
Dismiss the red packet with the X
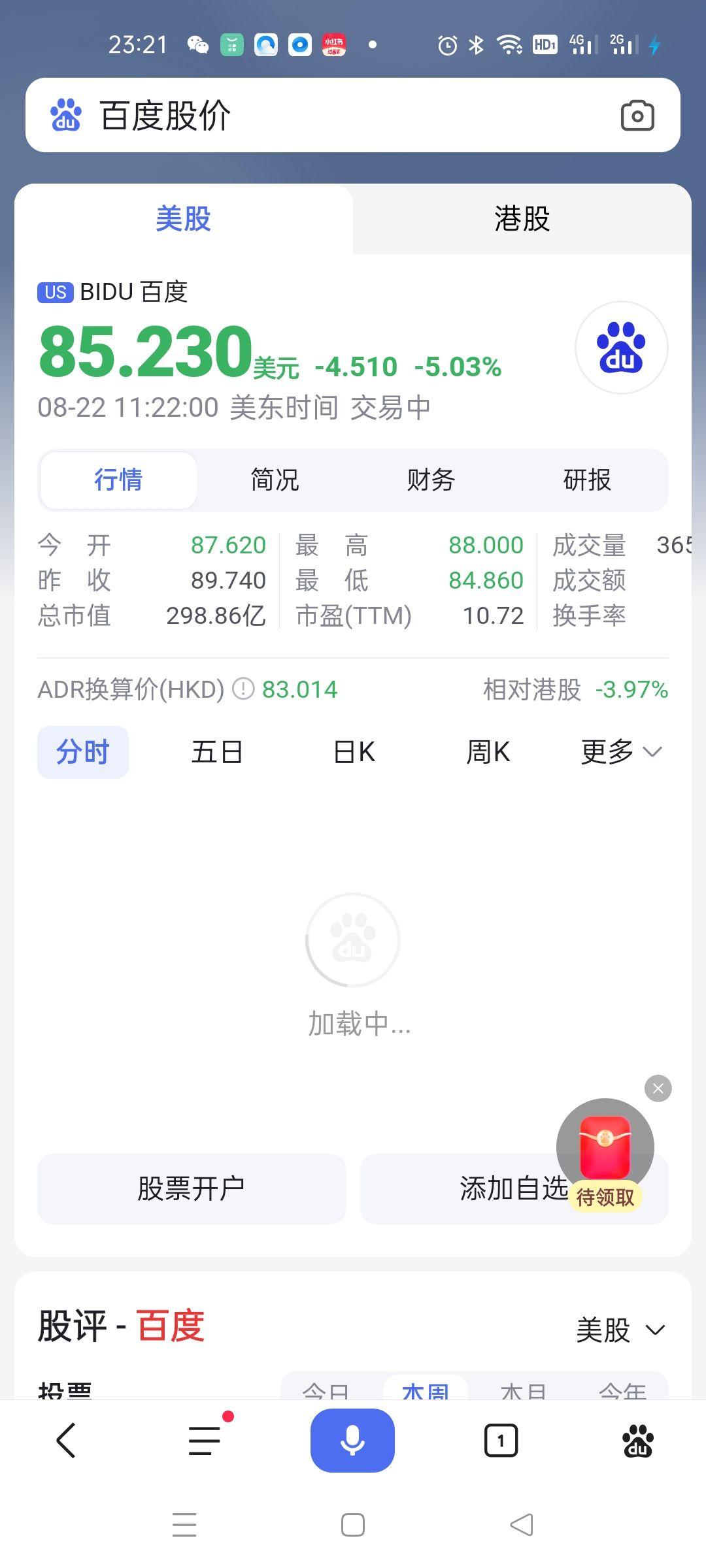pyautogui.click(x=658, y=1088)
